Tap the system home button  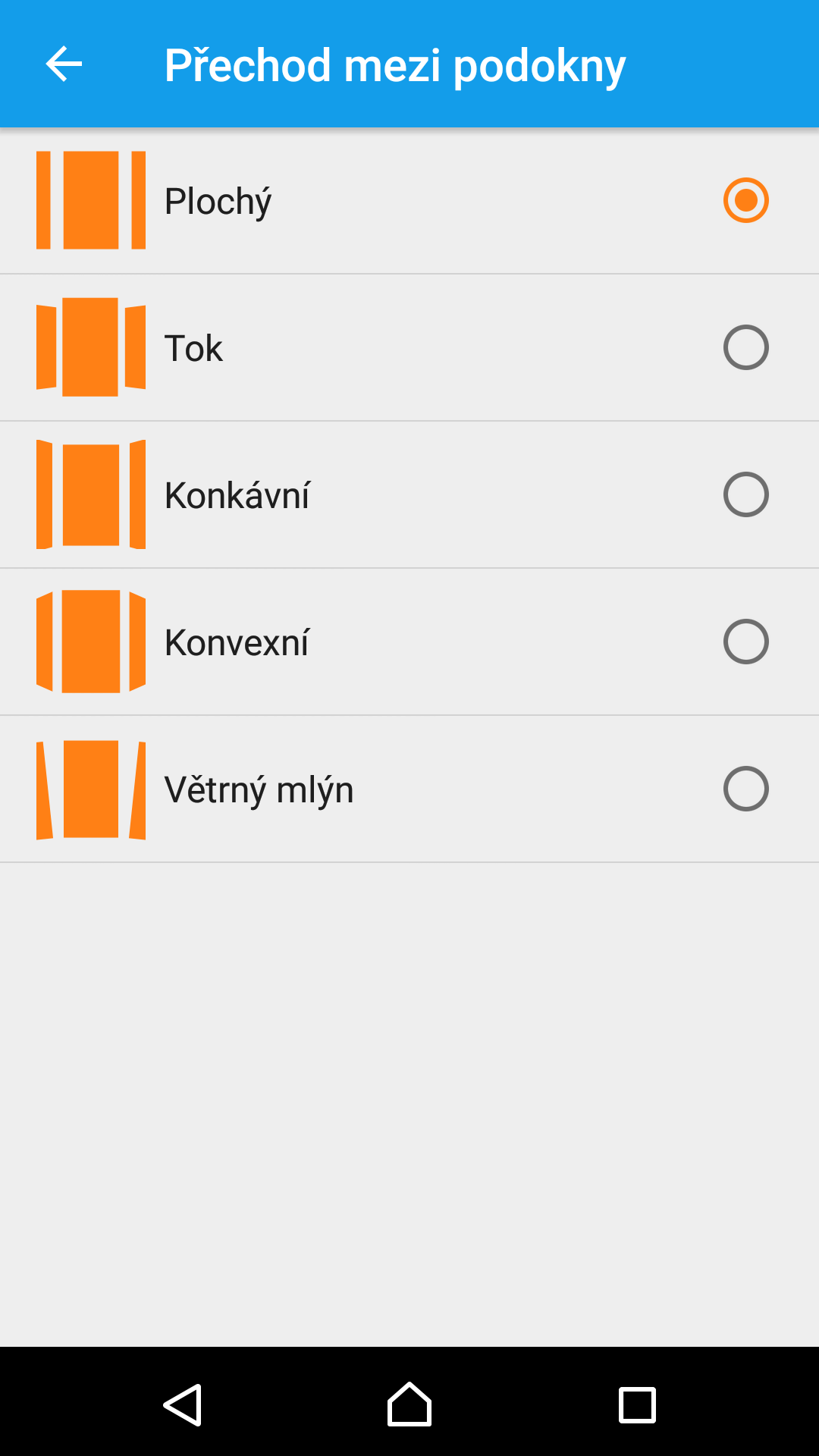(x=409, y=1404)
